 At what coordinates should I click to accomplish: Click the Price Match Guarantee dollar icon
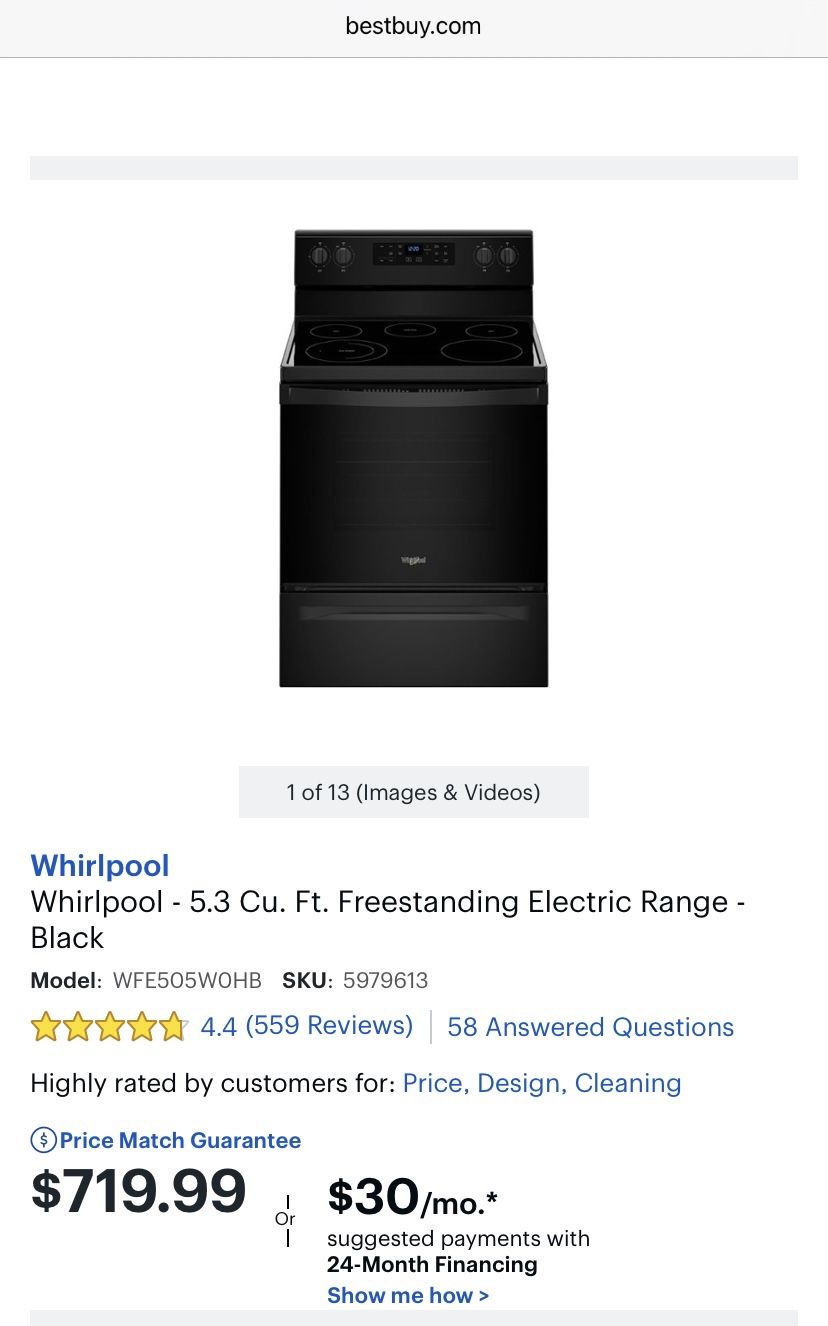click(x=43, y=1140)
